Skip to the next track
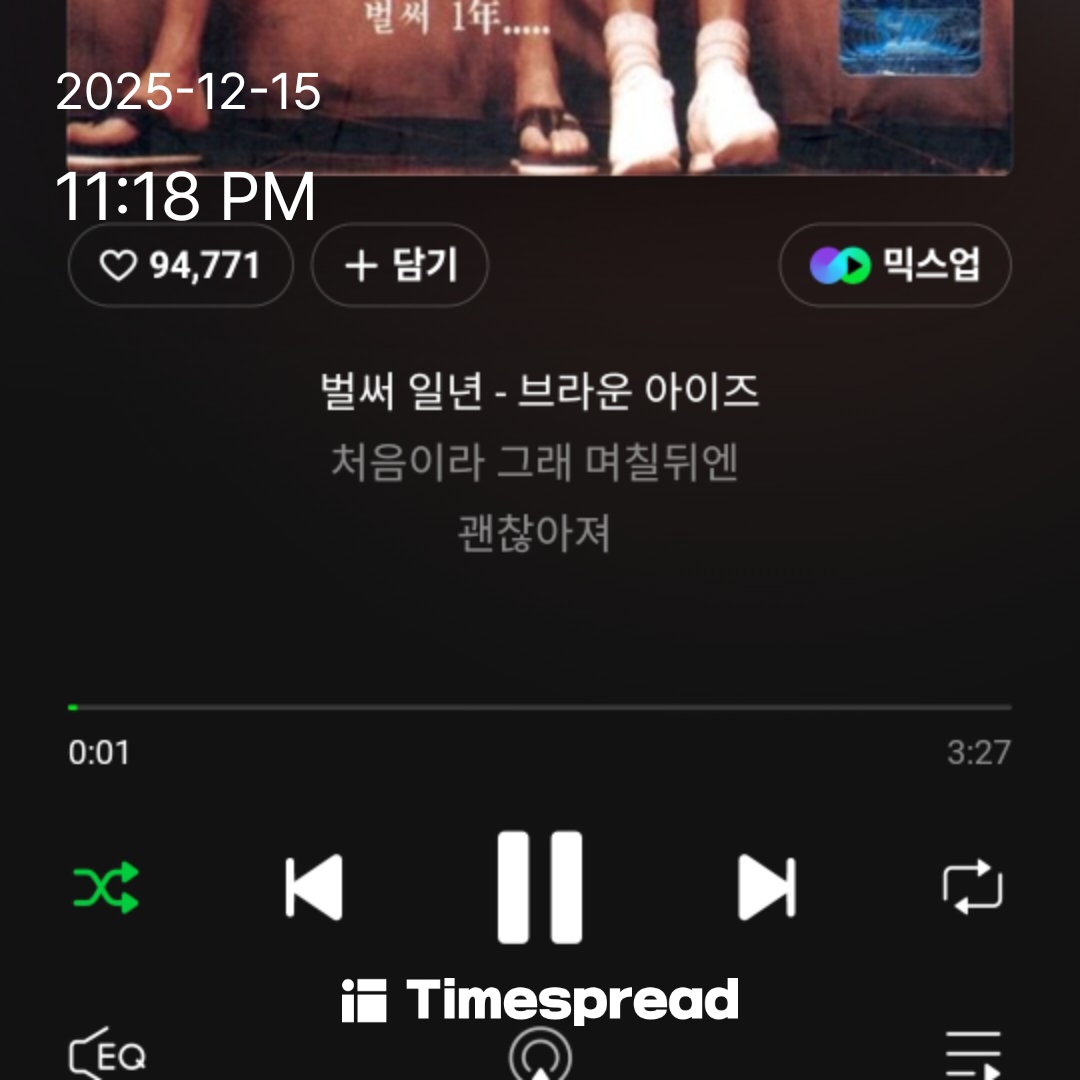The width and height of the screenshot is (1080, 1080). (766, 887)
